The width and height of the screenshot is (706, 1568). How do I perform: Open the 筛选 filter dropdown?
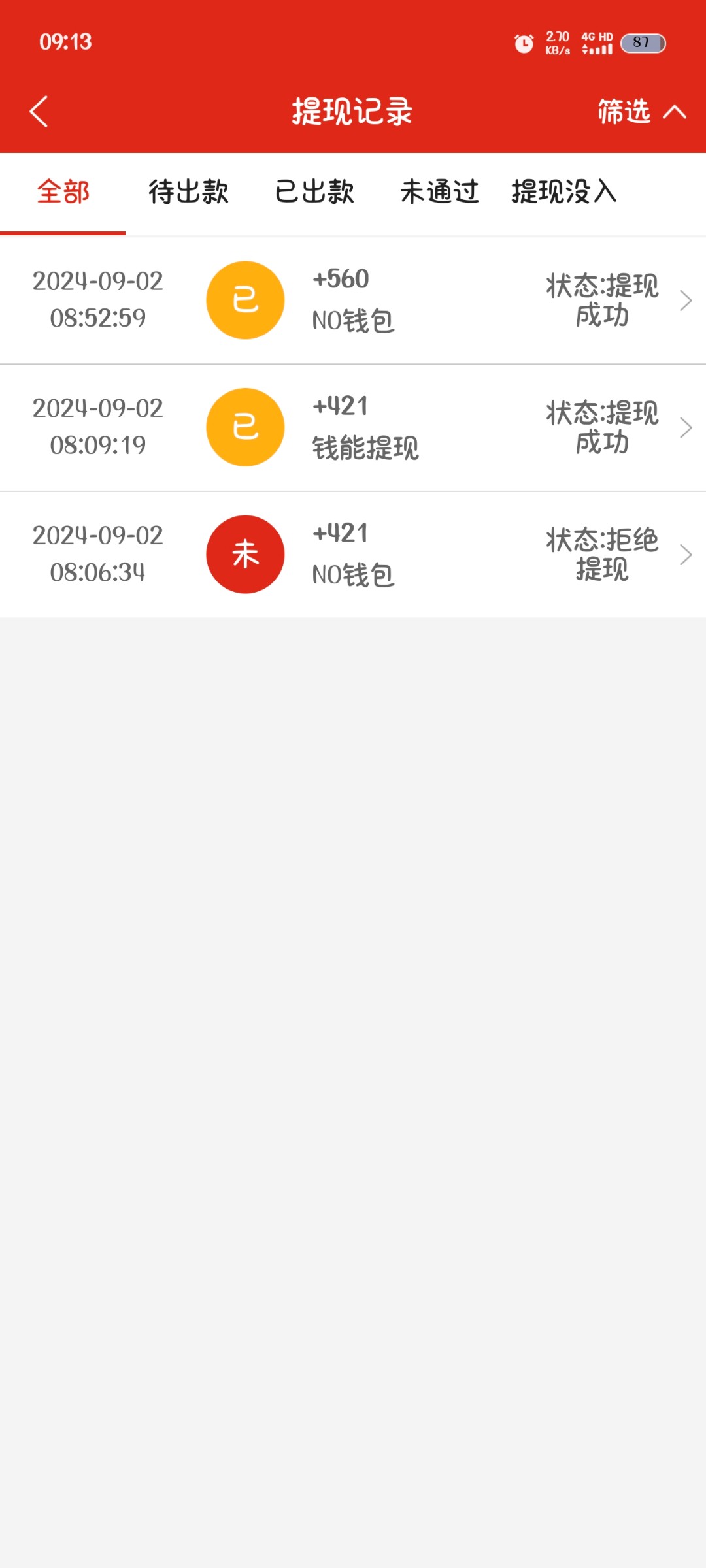642,112
